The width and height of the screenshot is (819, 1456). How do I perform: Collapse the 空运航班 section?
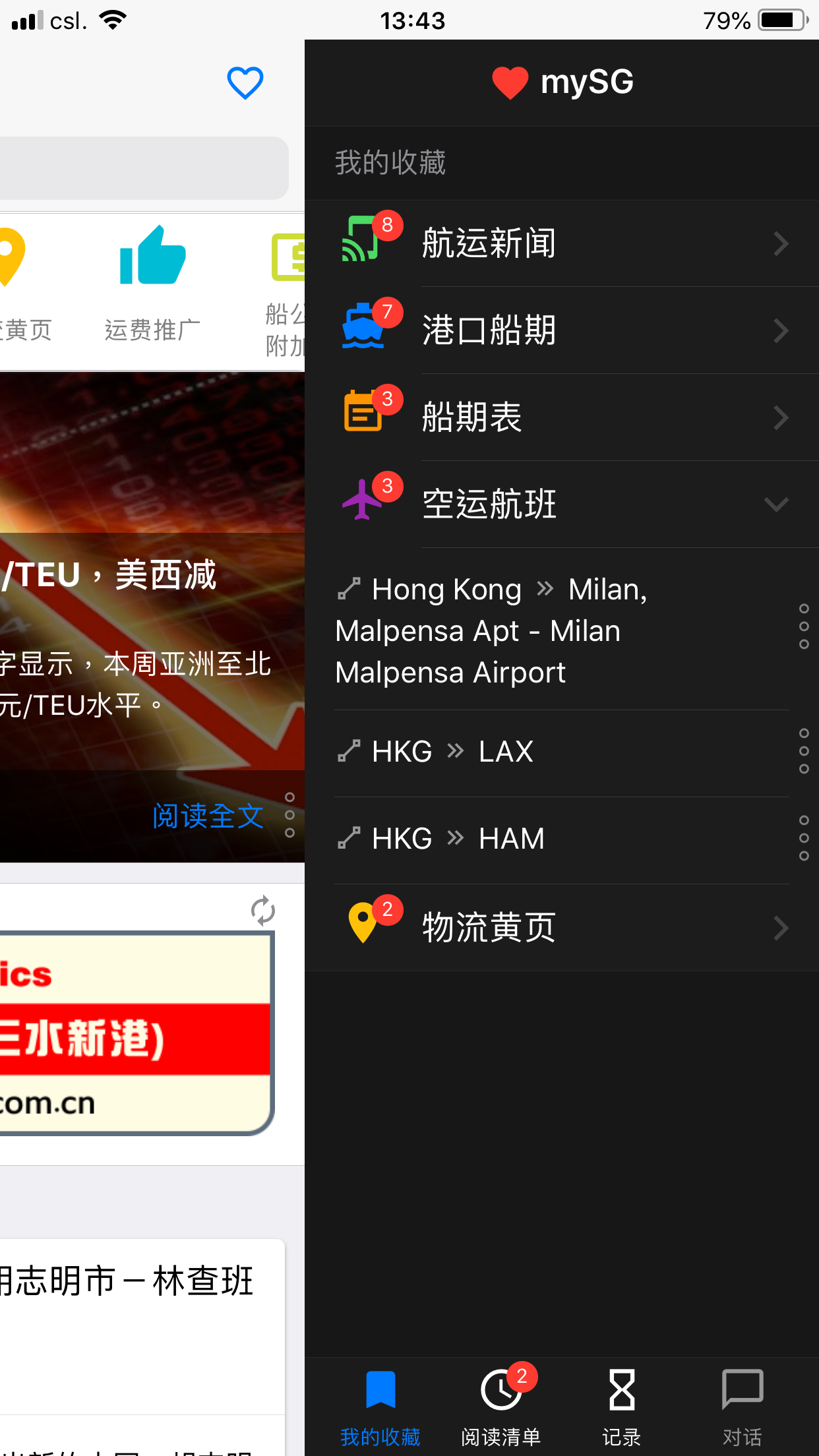tap(776, 504)
